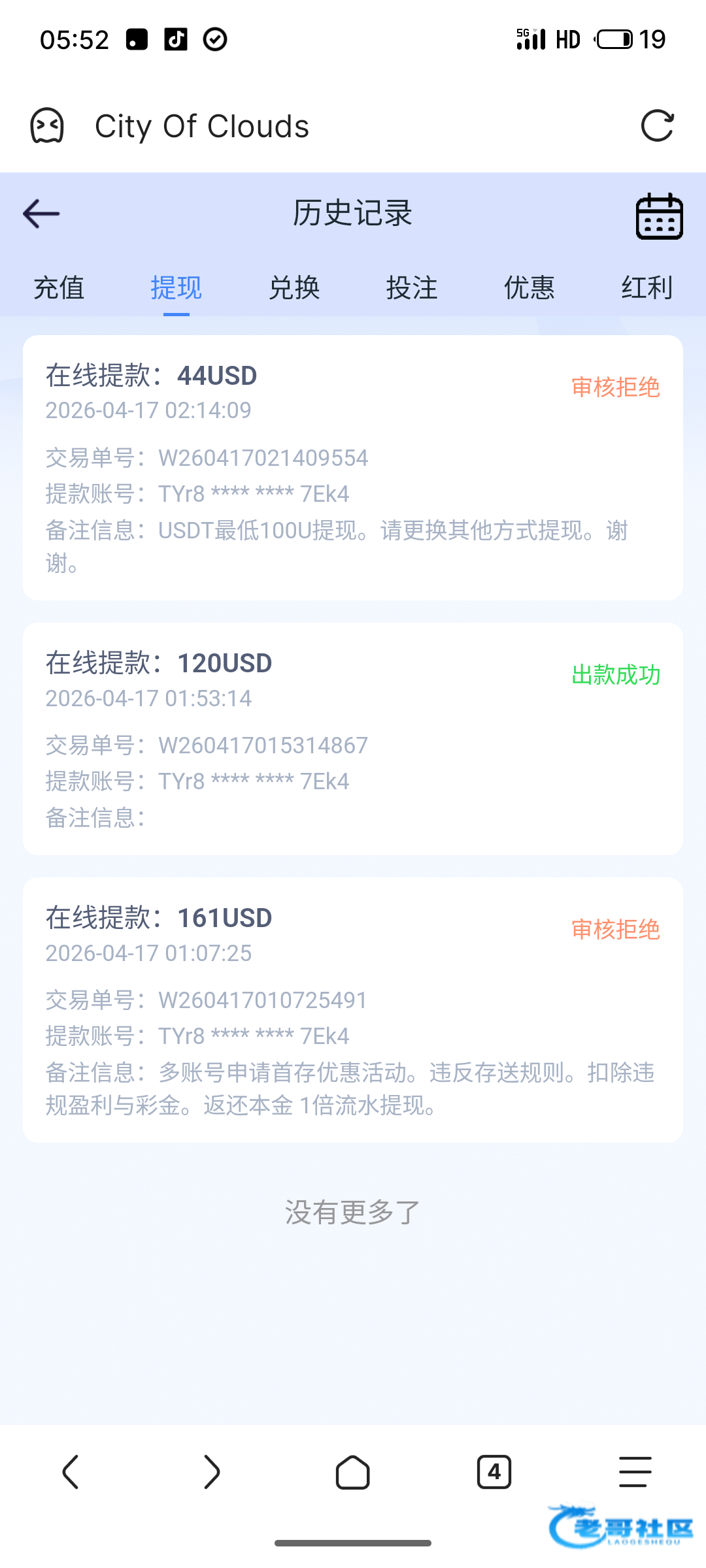Navigate back with the browser's back chevron
Viewport: 706px width, 1568px height.
(71, 1472)
